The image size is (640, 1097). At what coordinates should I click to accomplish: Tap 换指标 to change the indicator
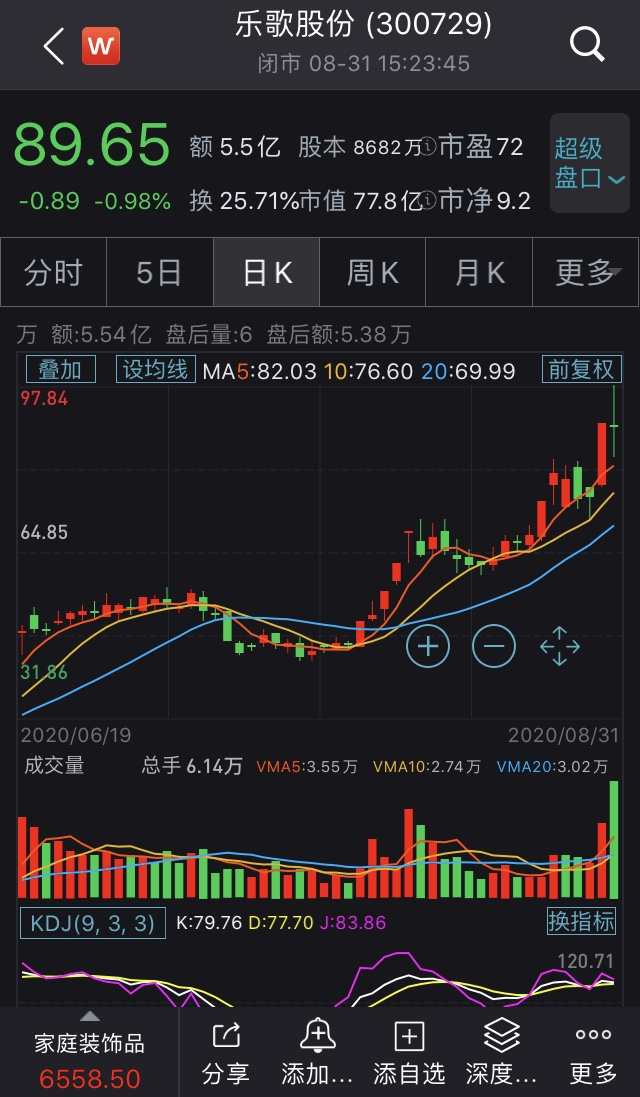tap(581, 921)
